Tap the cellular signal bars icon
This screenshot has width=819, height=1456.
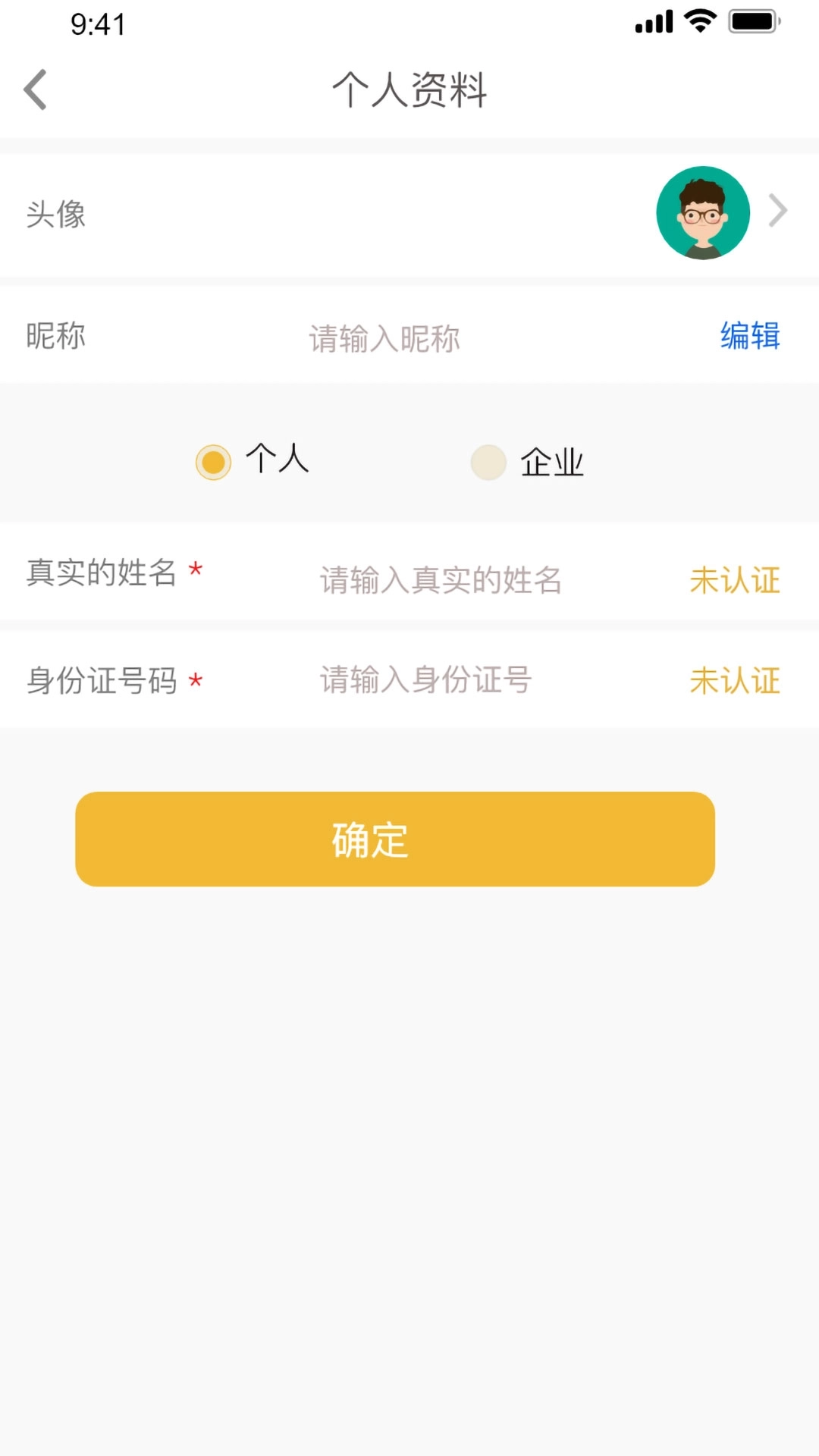coord(653,23)
